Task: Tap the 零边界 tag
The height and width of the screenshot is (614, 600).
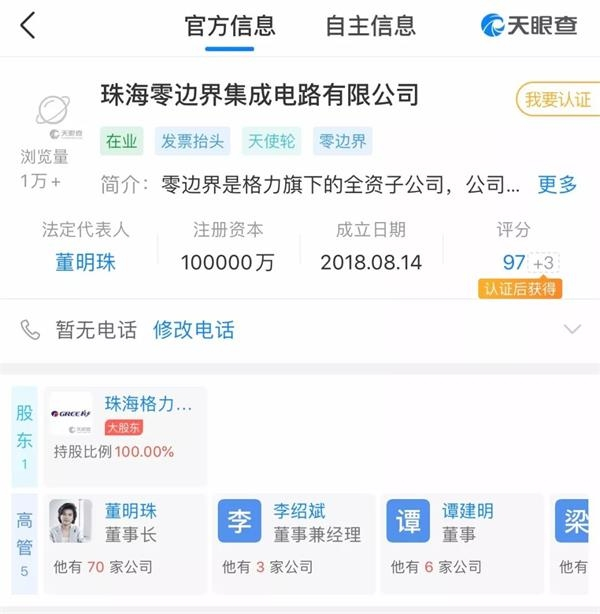Action: point(343,141)
